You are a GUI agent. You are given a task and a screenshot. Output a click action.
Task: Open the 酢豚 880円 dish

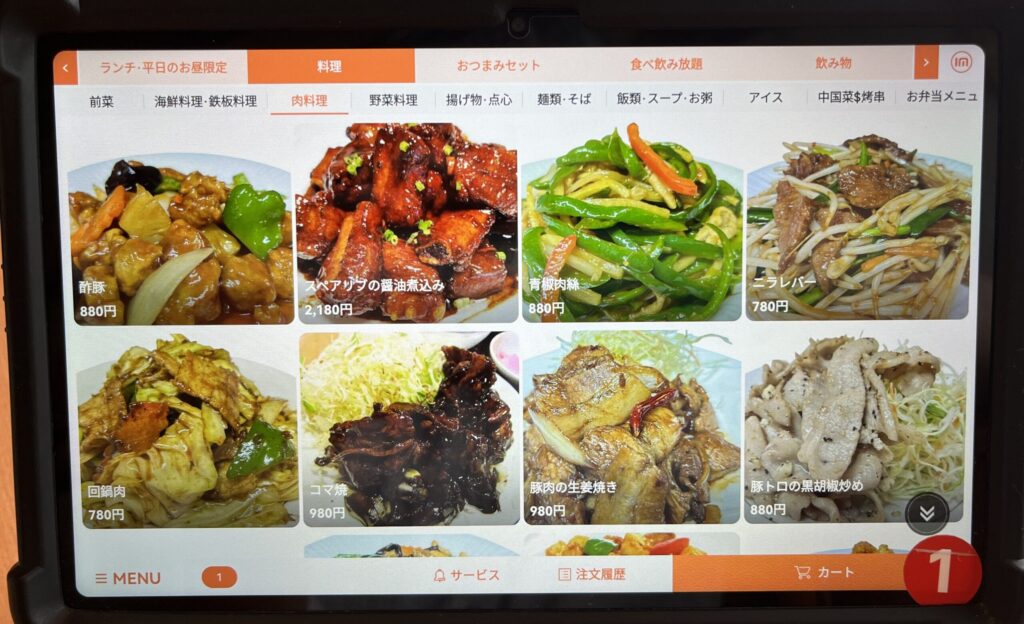180,240
